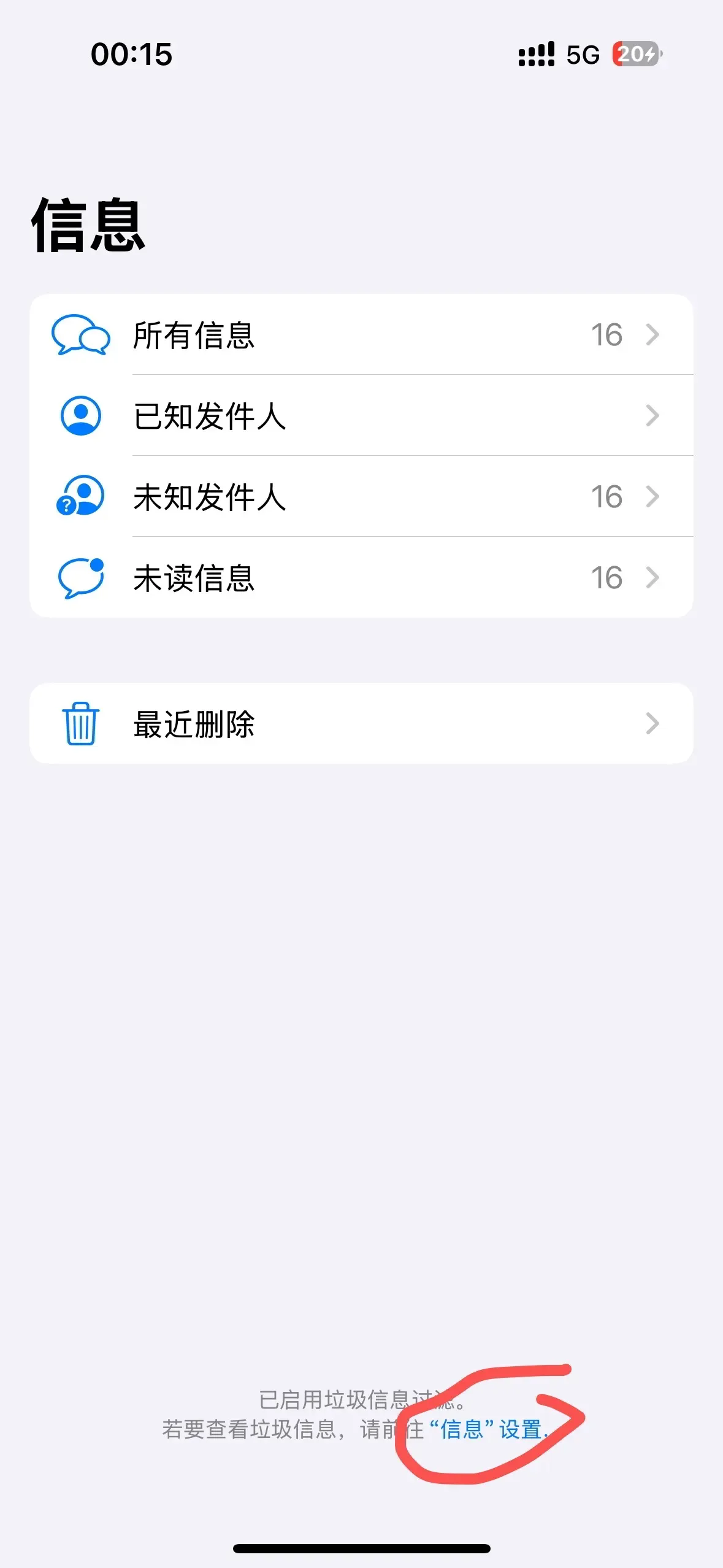Select the speech bubbles icon beside 所有信息
Screen dimensions: 723x1568
[x=82, y=335]
